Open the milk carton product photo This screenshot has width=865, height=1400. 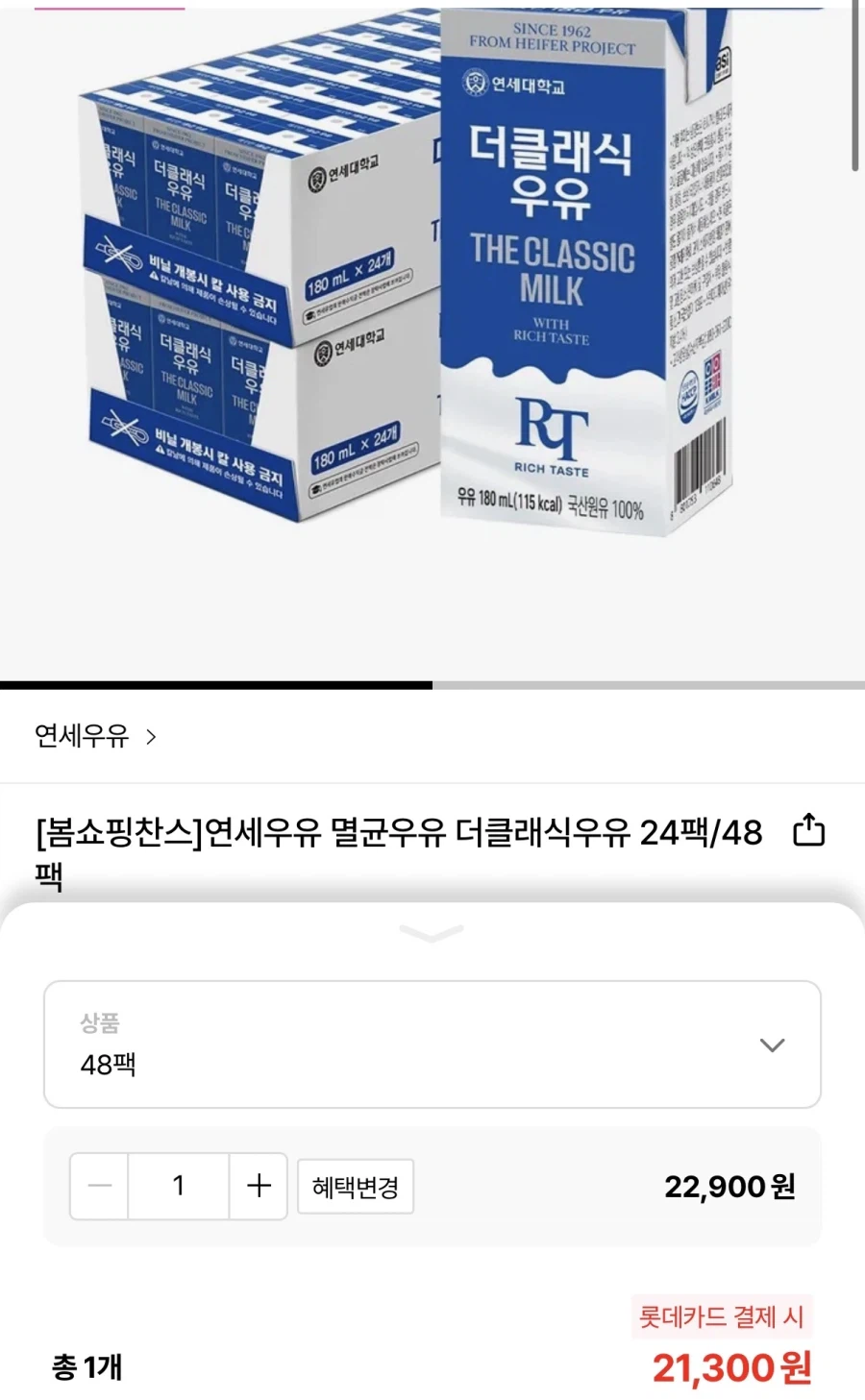tap(557, 269)
